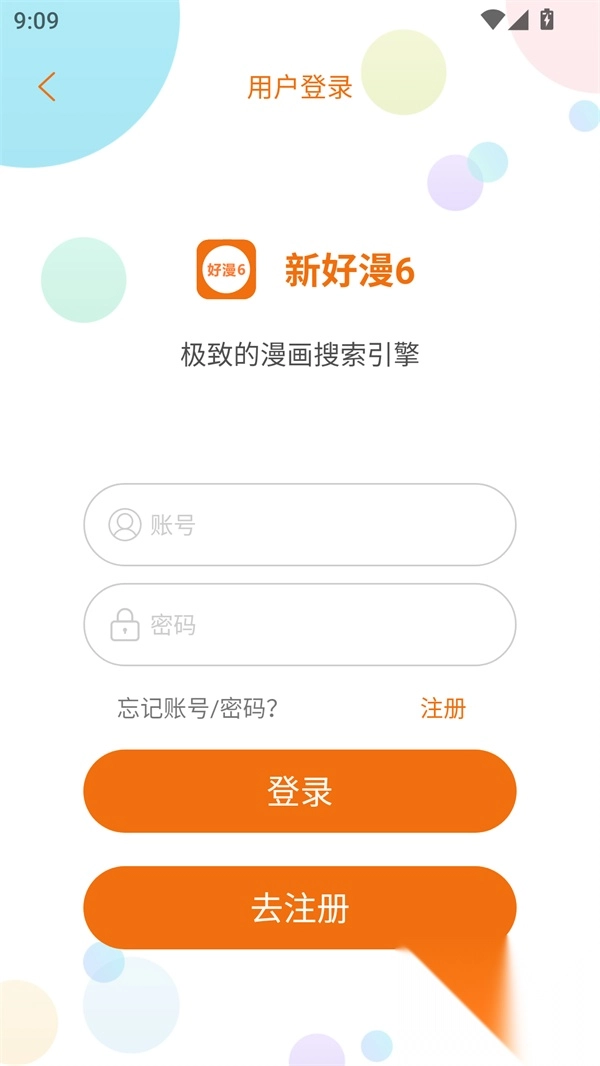
Task: Tap the 登录 login button
Action: click(x=300, y=791)
